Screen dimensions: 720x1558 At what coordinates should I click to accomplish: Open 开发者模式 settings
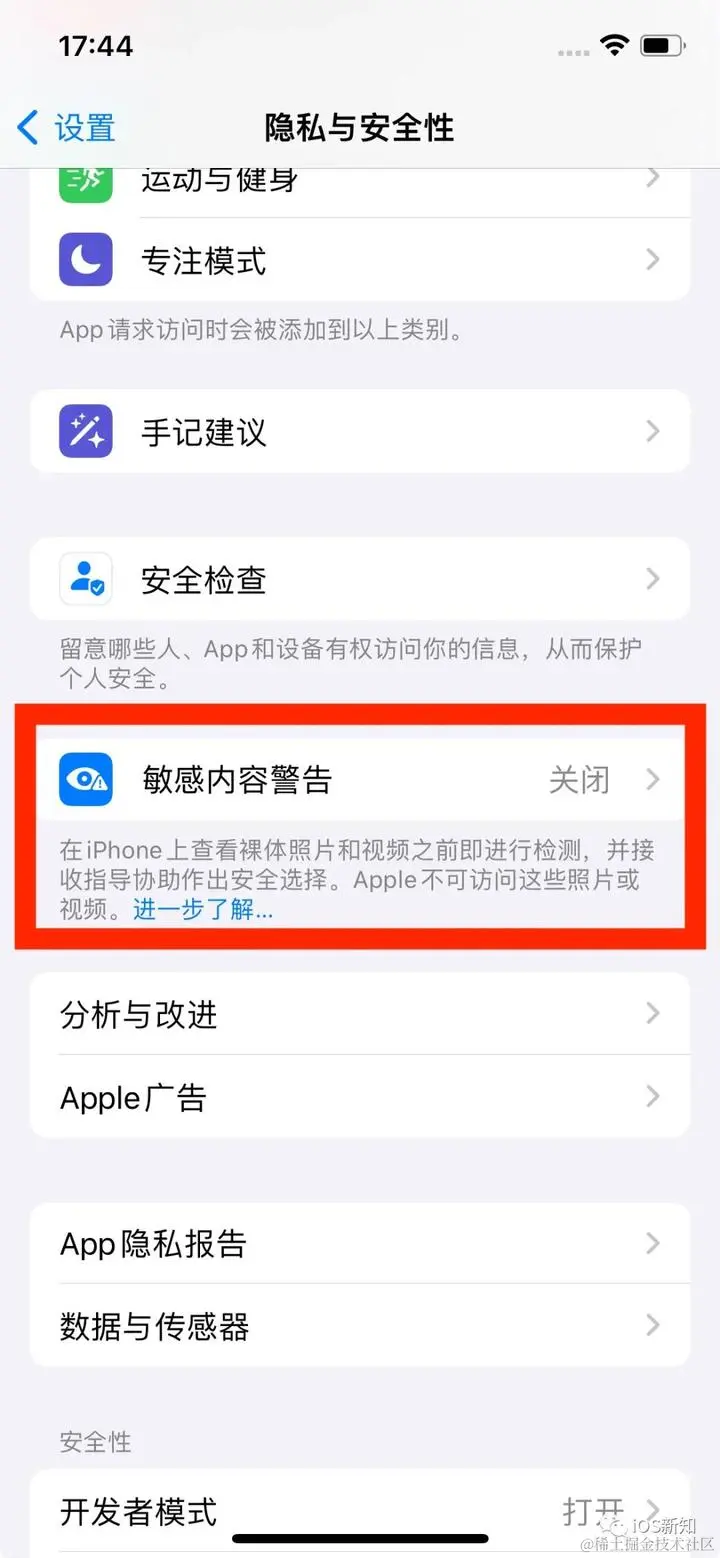click(360, 1510)
